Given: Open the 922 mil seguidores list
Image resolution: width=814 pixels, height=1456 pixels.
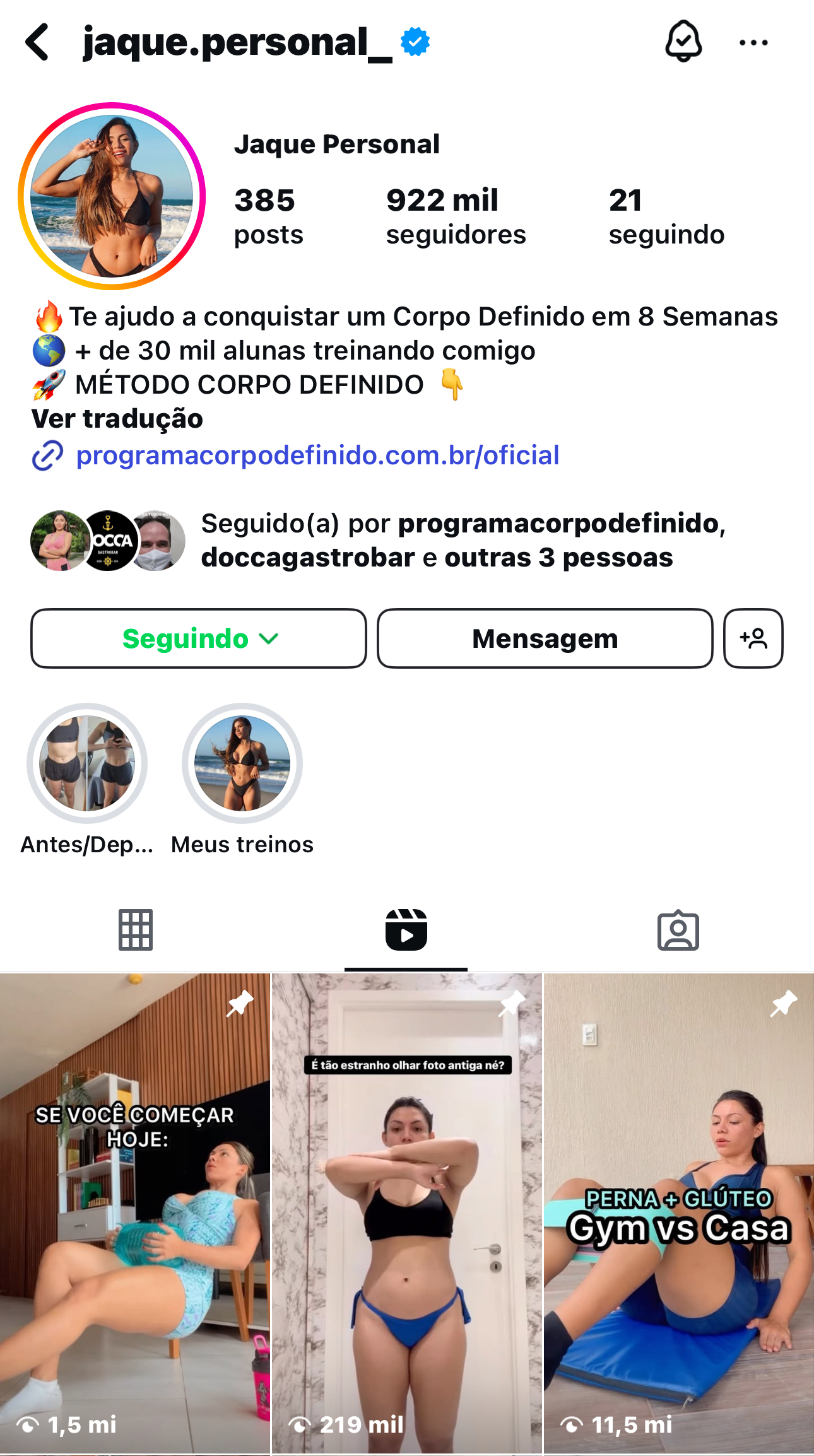Looking at the screenshot, I should (x=455, y=216).
